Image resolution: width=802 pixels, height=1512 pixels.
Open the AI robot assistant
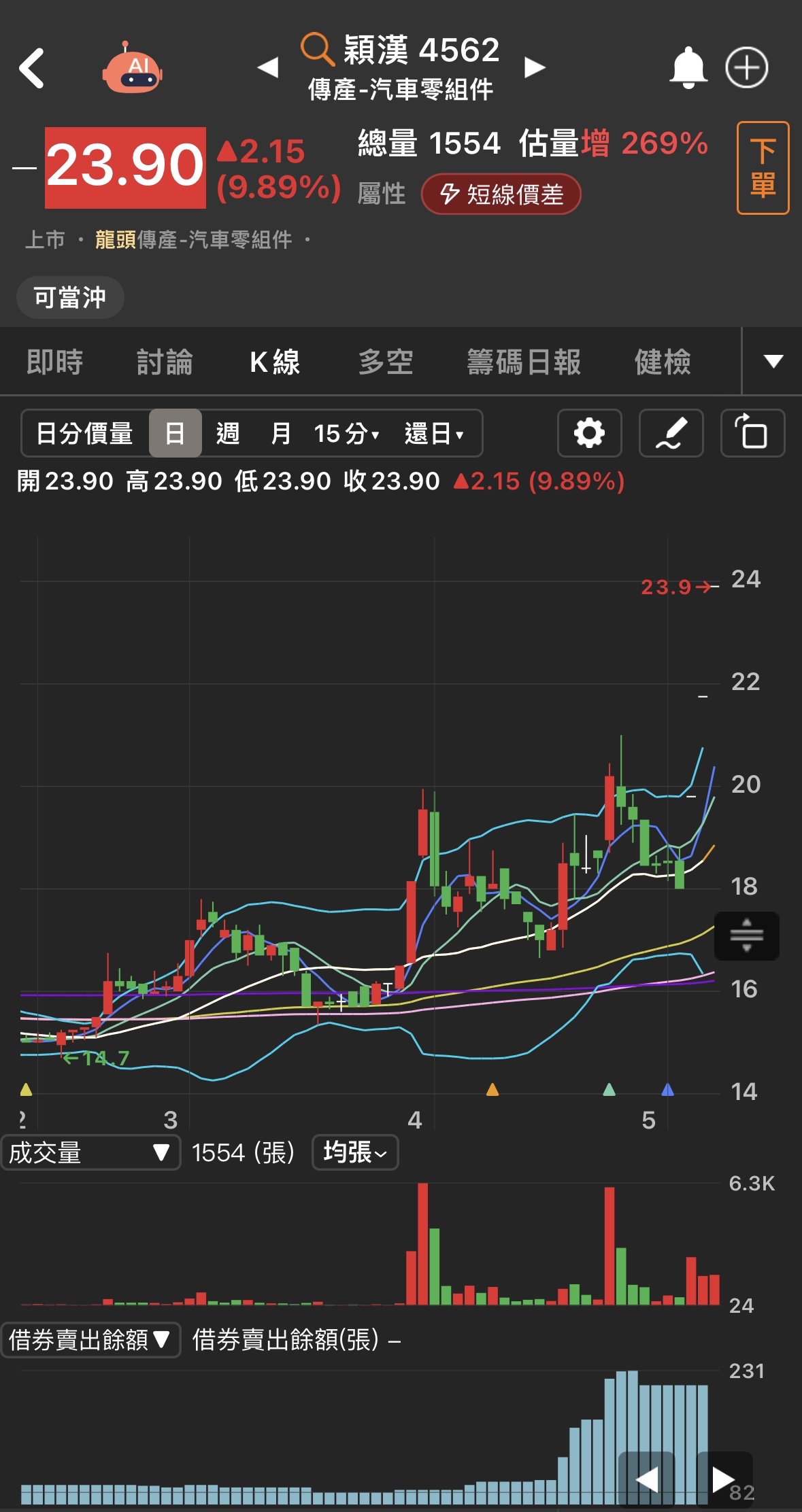click(133, 69)
